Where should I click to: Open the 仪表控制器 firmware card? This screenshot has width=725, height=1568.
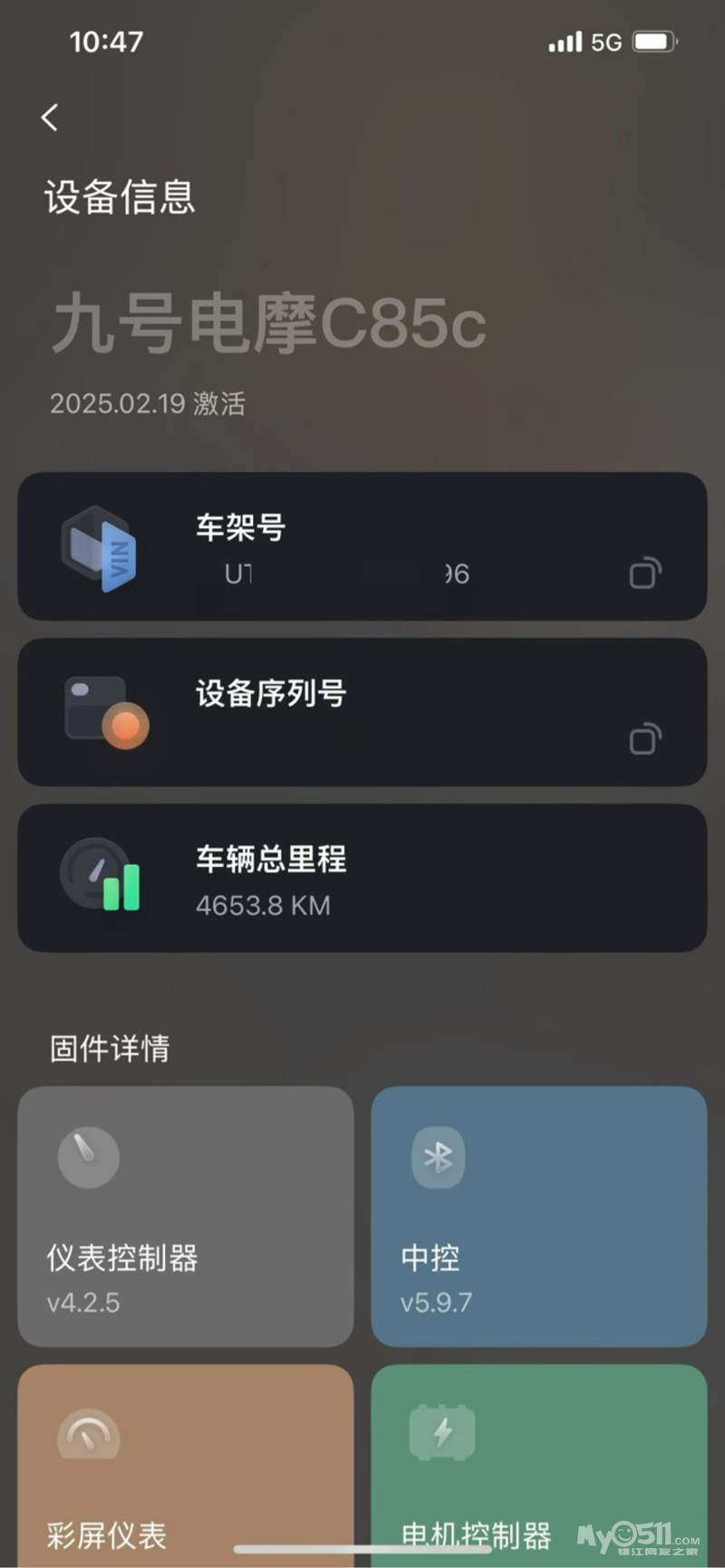pyautogui.click(x=185, y=1216)
